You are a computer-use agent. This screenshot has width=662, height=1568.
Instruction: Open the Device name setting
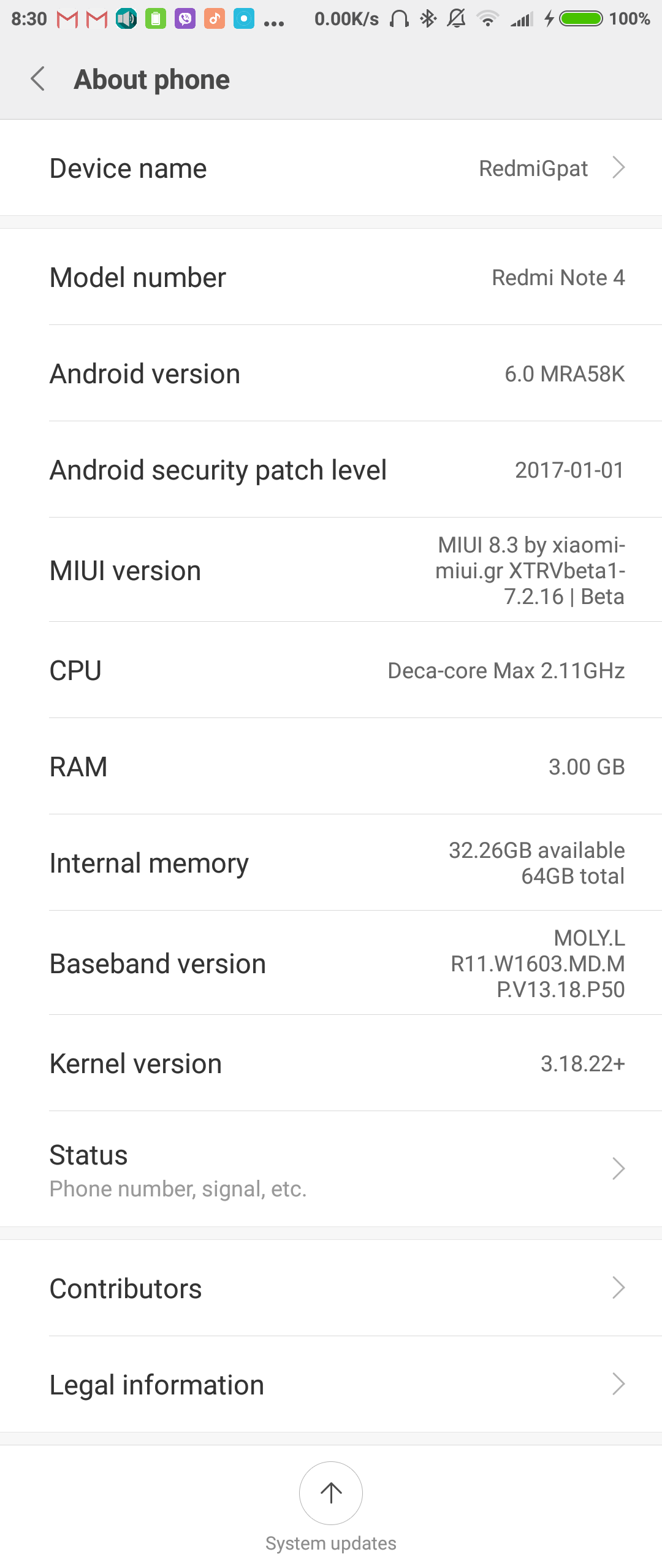click(x=331, y=168)
